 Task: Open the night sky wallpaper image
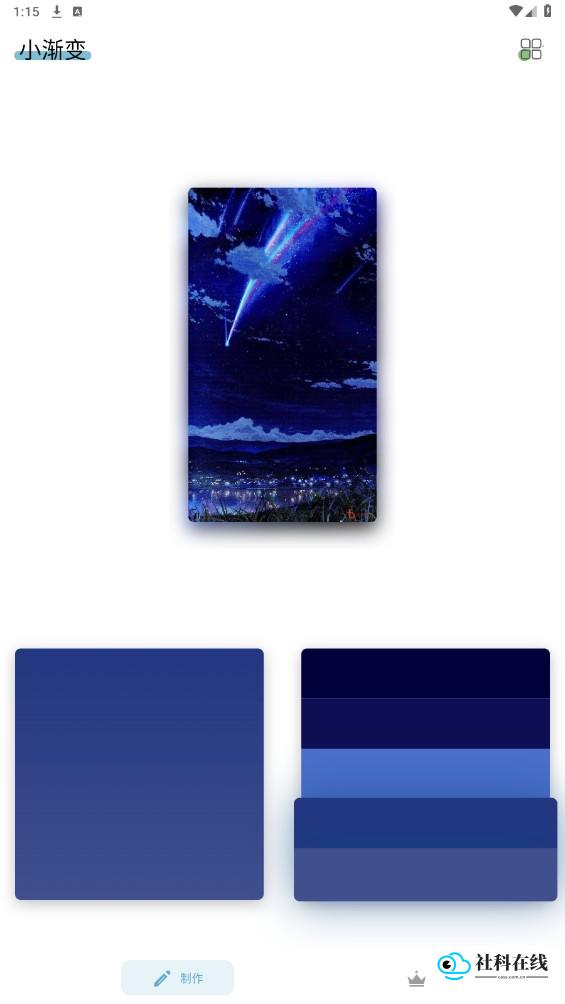coord(282,354)
